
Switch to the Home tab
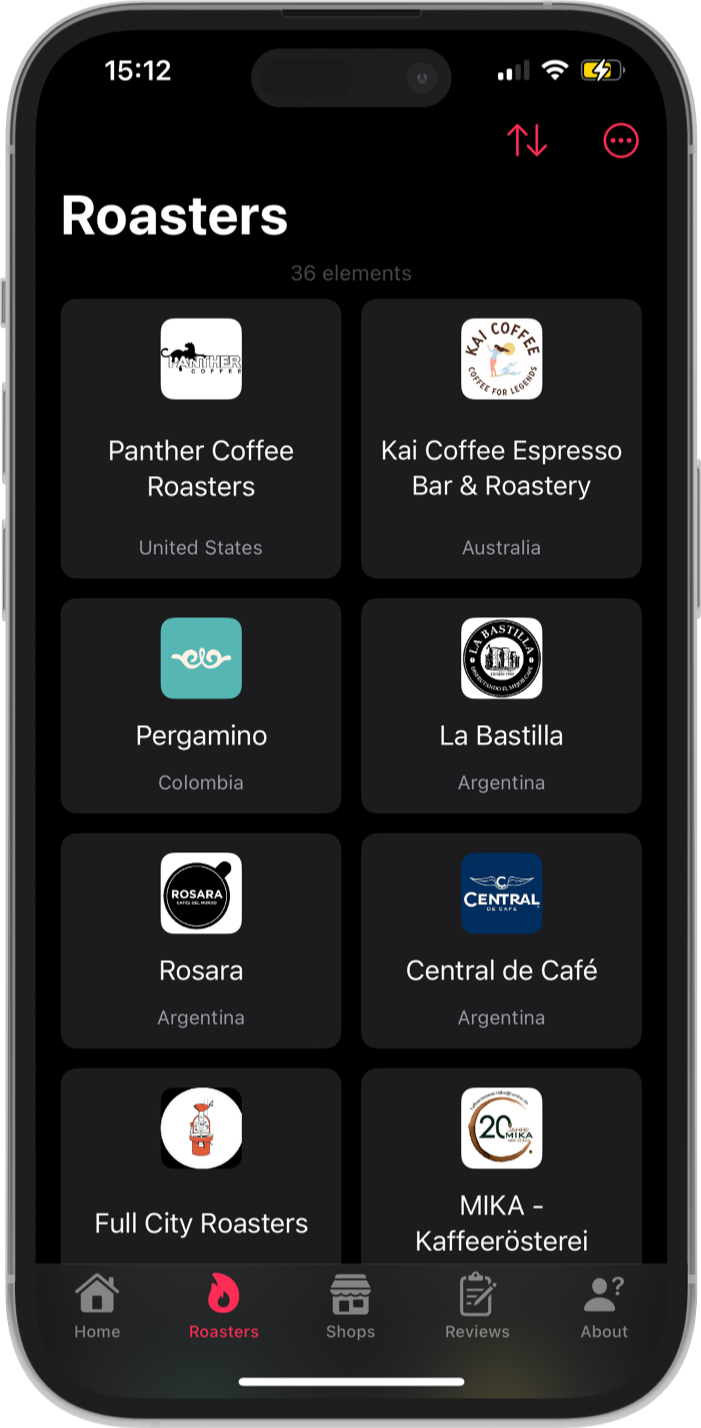click(x=97, y=1306)
